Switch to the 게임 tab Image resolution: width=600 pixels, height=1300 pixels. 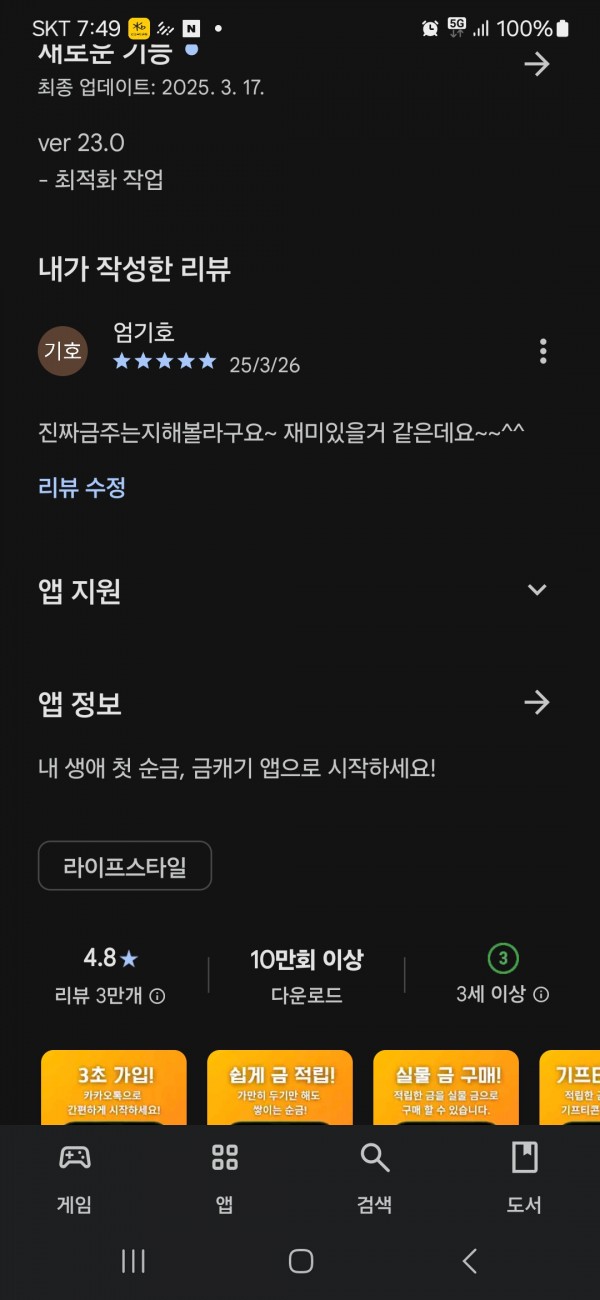click(75, 1177)
